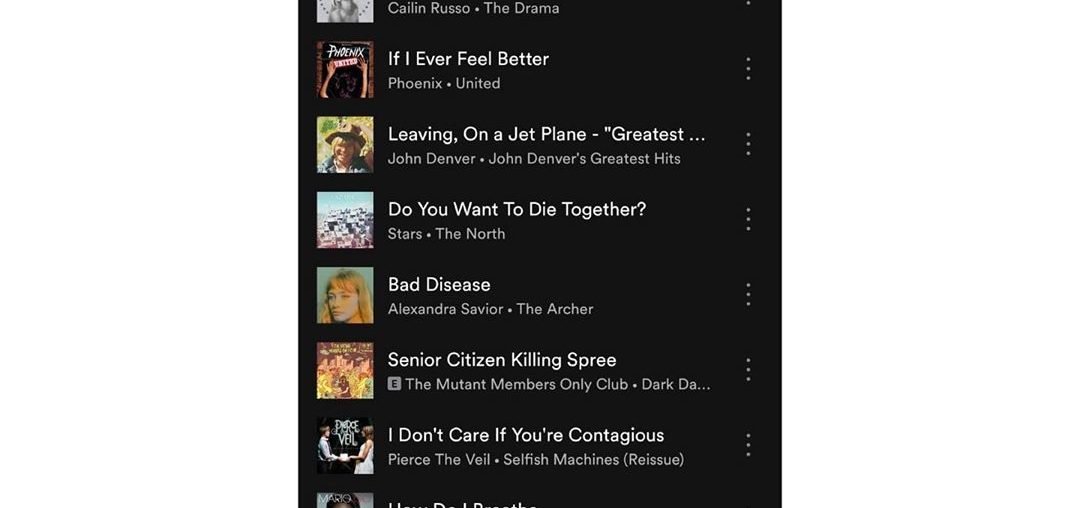Open more options for the John Denver song
1080x508 pixels.
click(748, 144)
